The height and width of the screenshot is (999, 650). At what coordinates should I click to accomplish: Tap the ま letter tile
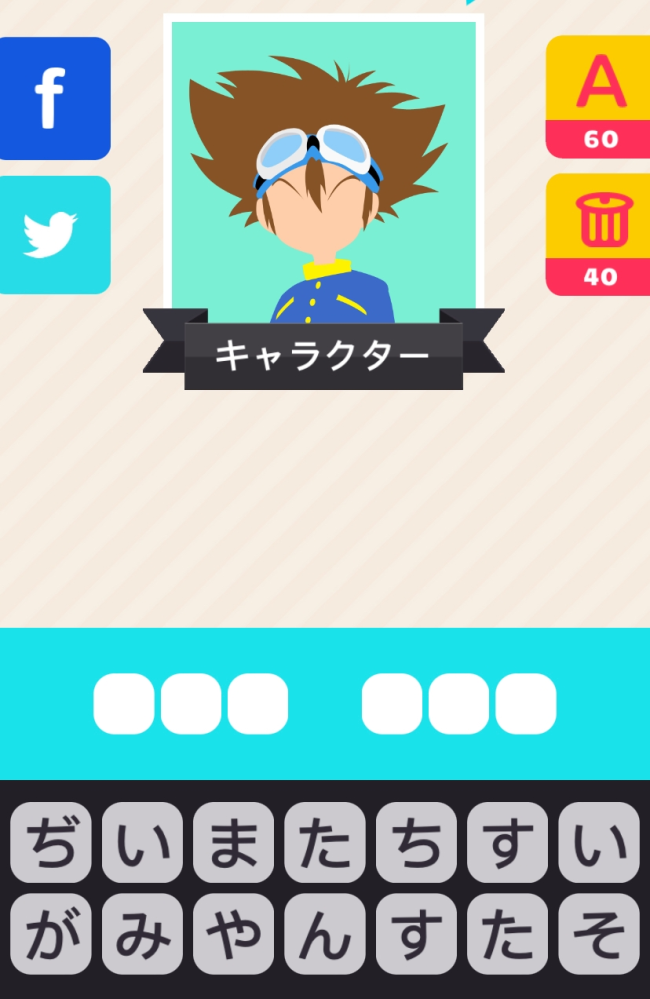[x=233, y=842]
